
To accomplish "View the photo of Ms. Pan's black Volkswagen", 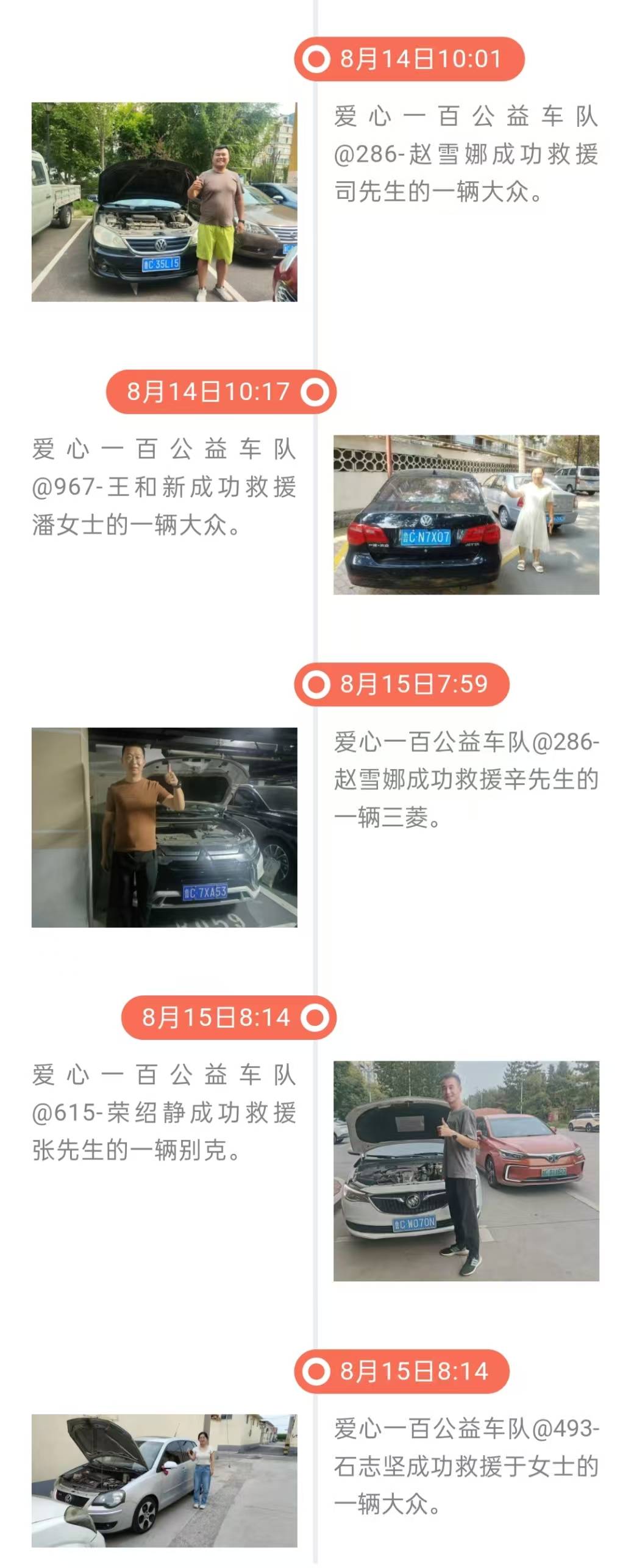I will [x=466, y=515].
